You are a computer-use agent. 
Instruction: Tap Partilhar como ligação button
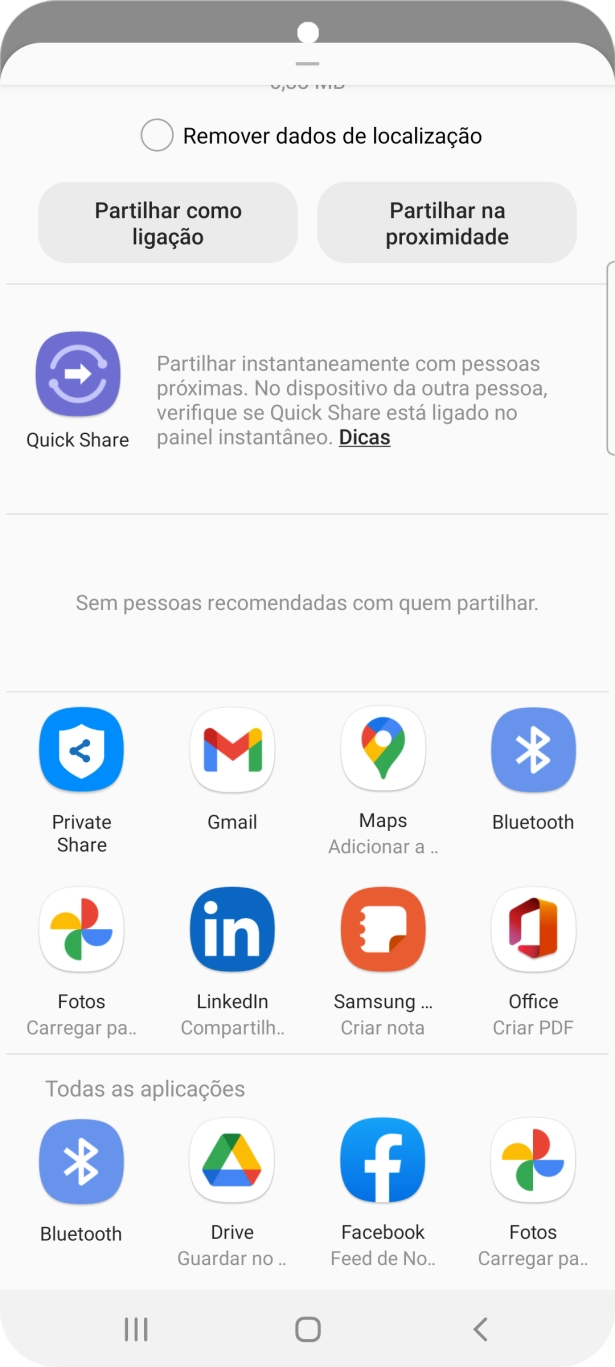(168, 223)
